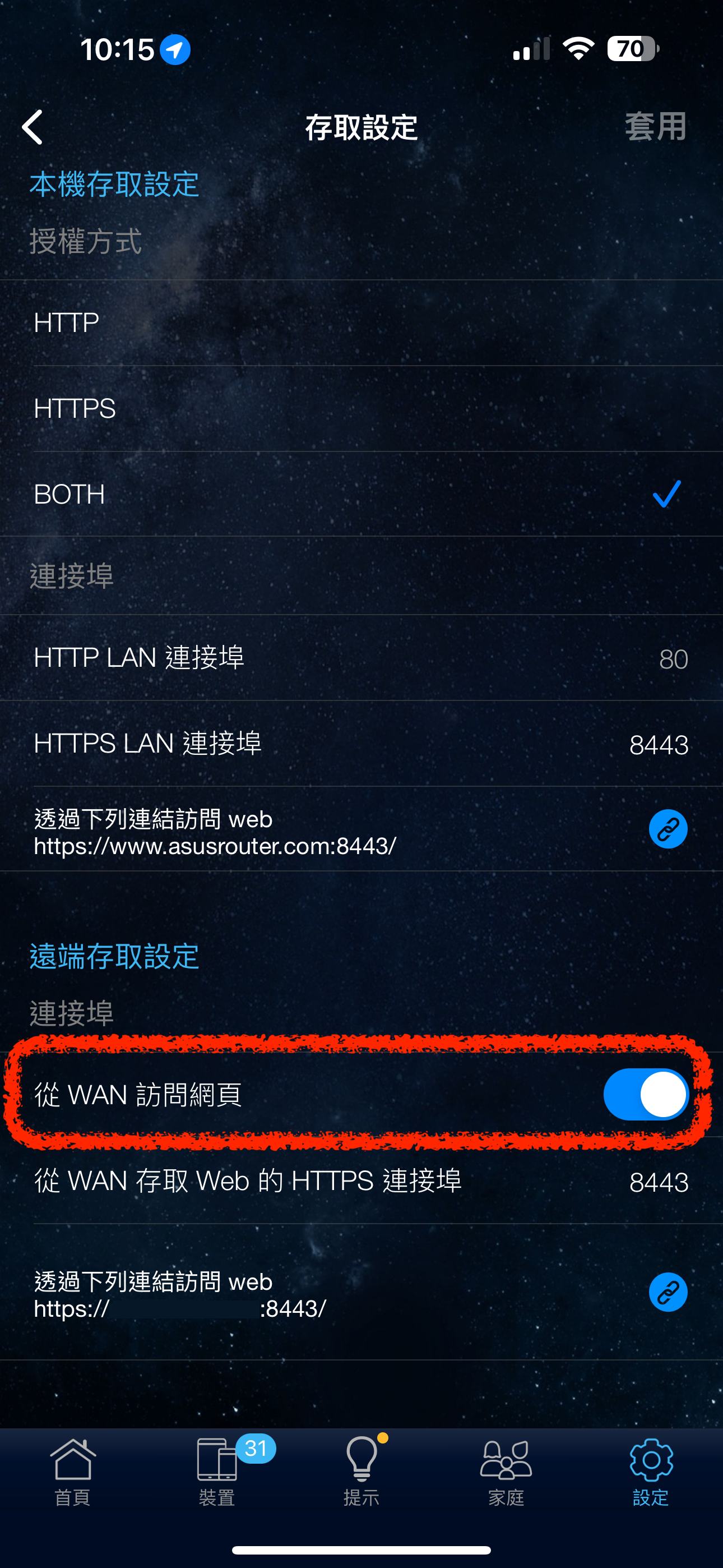Open the 設定 tab

pyautogui.click(x=651, y=1471)
